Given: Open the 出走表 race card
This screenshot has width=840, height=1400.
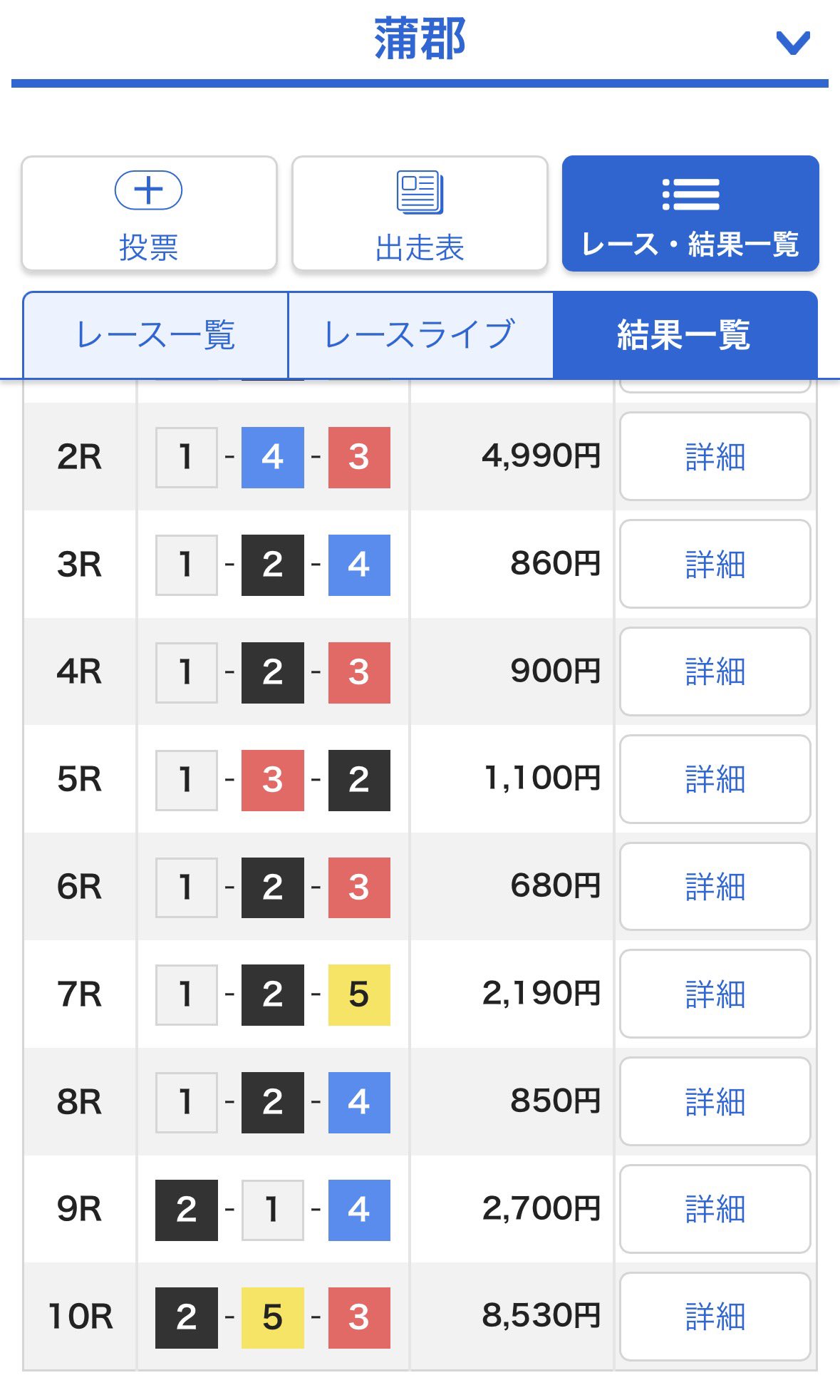Looking at the screenshot, I should tap(420, 214).
